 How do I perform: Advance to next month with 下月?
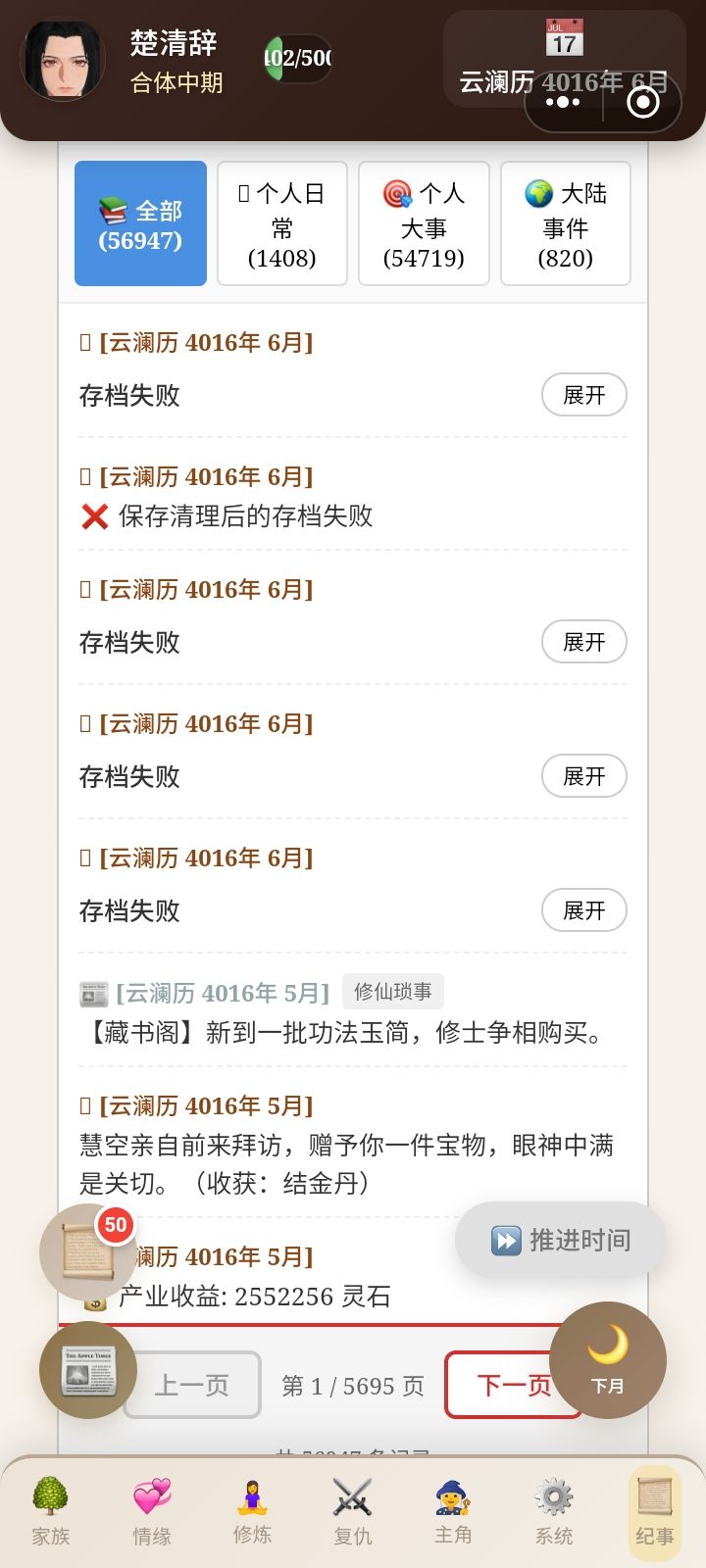click(x=608, y=1360)
